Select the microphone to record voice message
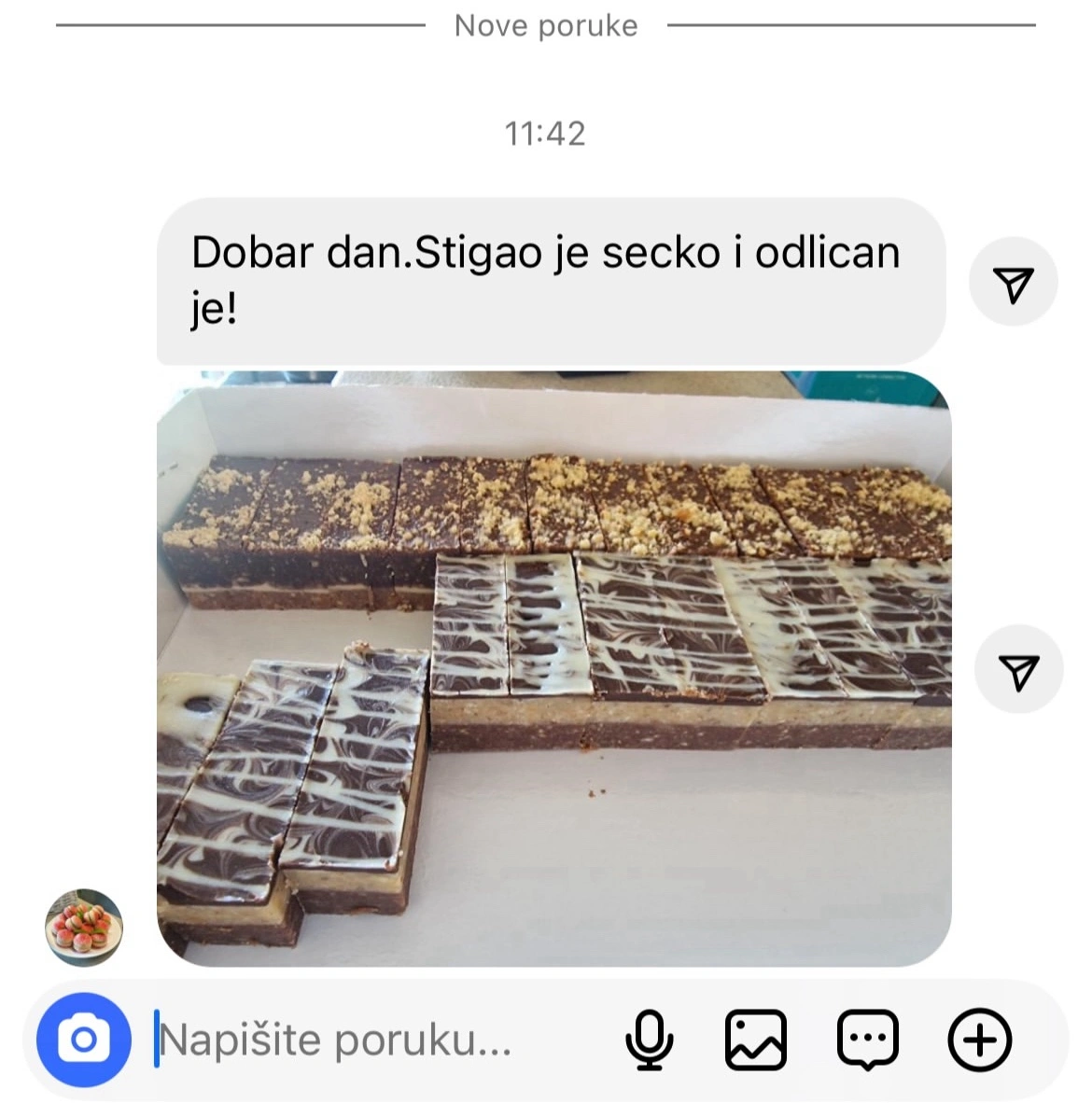This screenshot has height=1103, width=1092. coord(651,1040)
